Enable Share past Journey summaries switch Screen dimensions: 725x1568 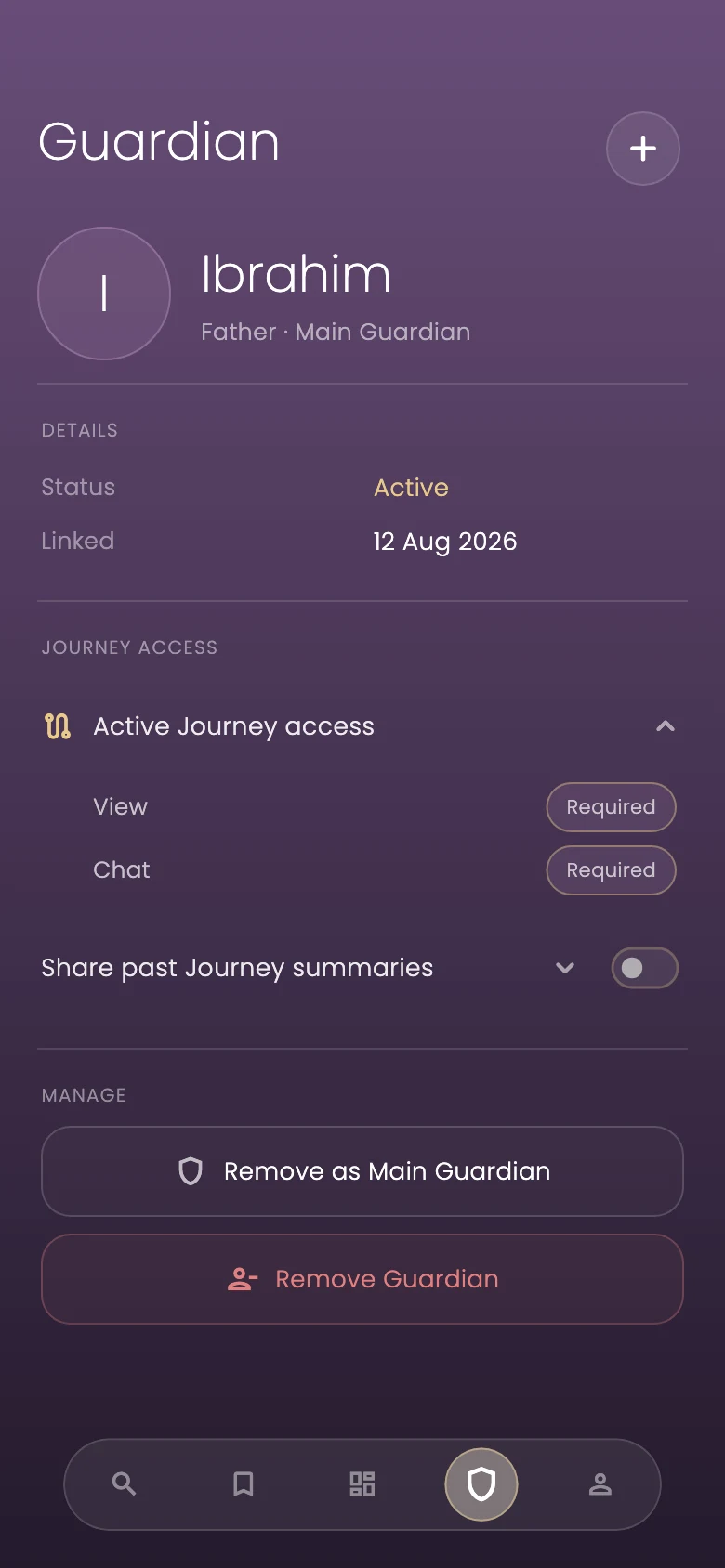coord(645,968)
